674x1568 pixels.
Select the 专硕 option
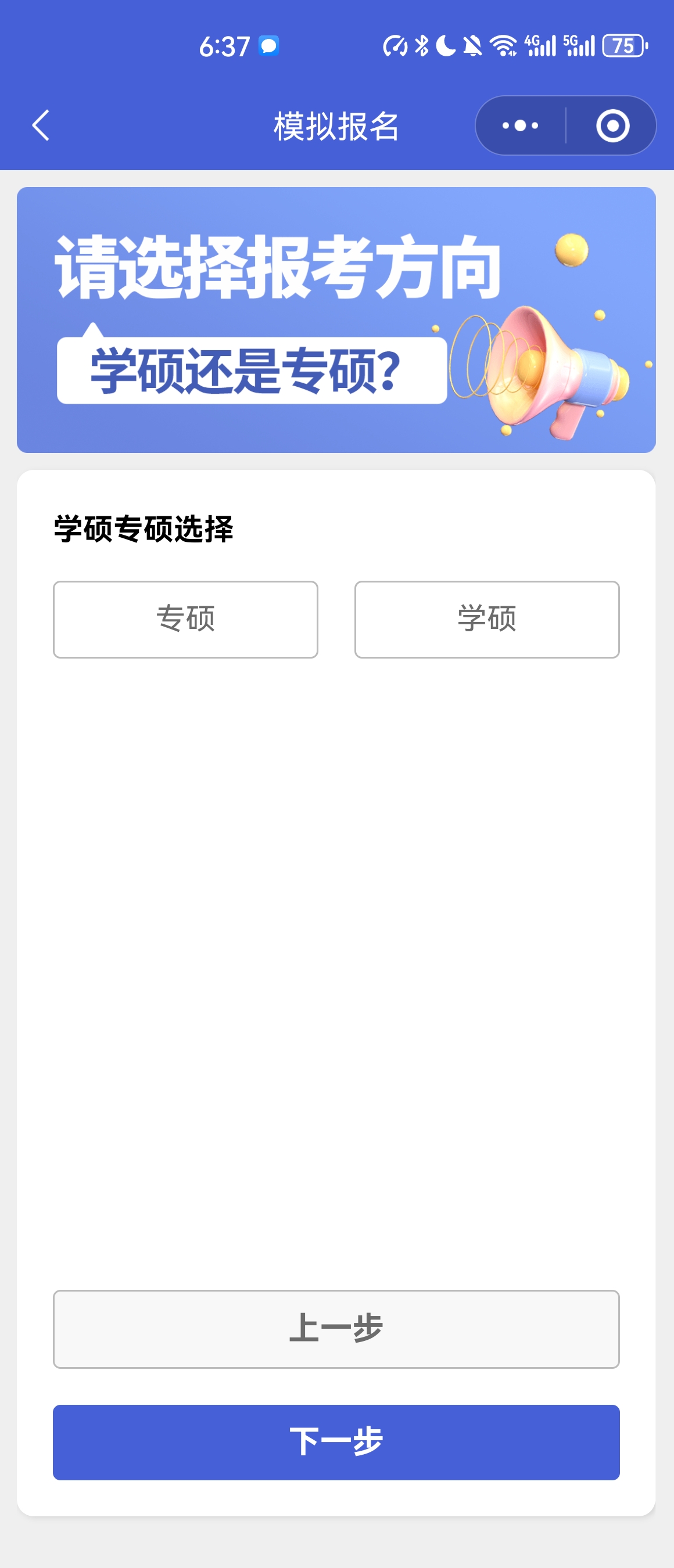point(185,619)
